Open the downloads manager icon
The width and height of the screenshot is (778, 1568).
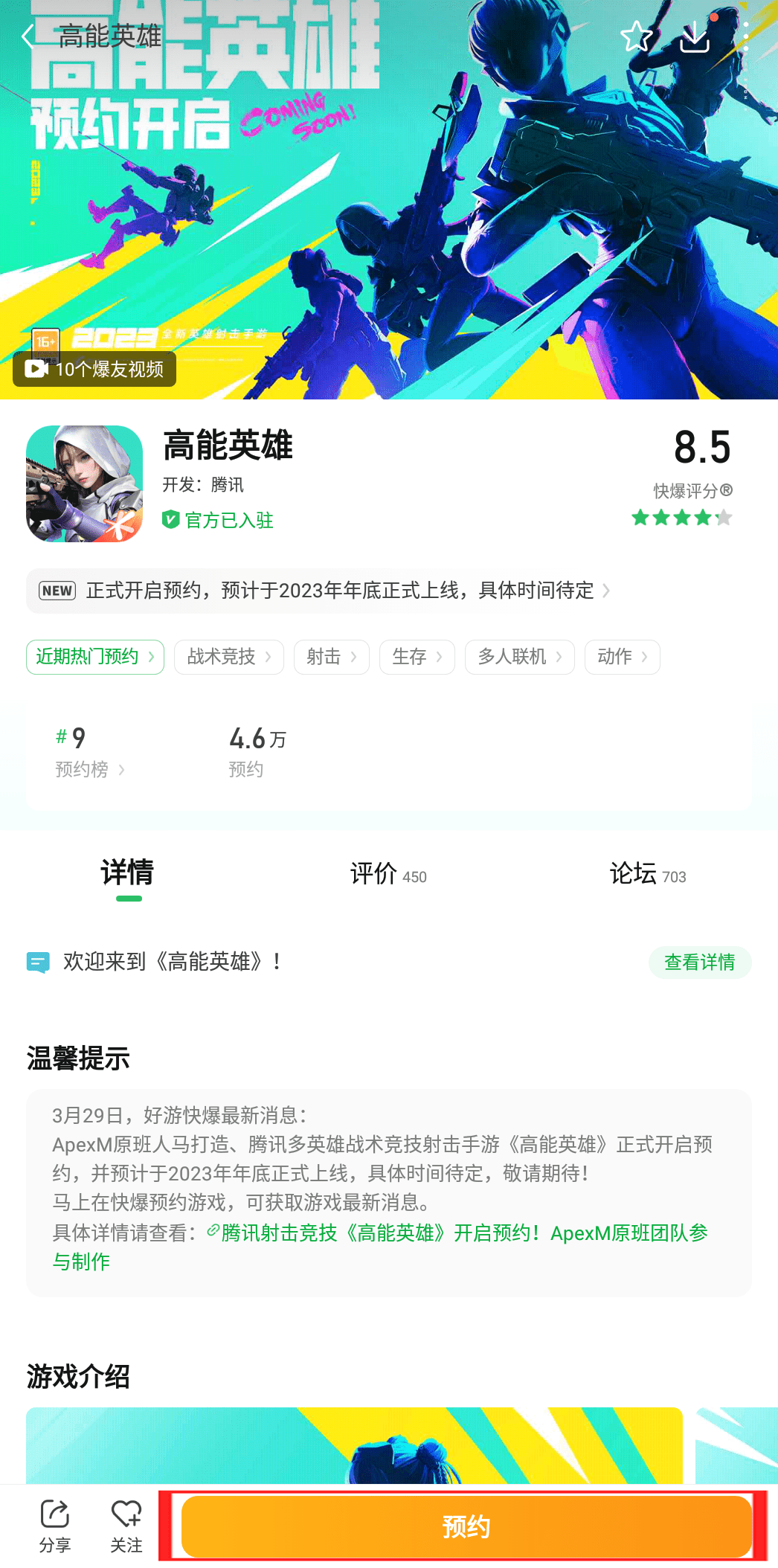(x=695, y=36)
